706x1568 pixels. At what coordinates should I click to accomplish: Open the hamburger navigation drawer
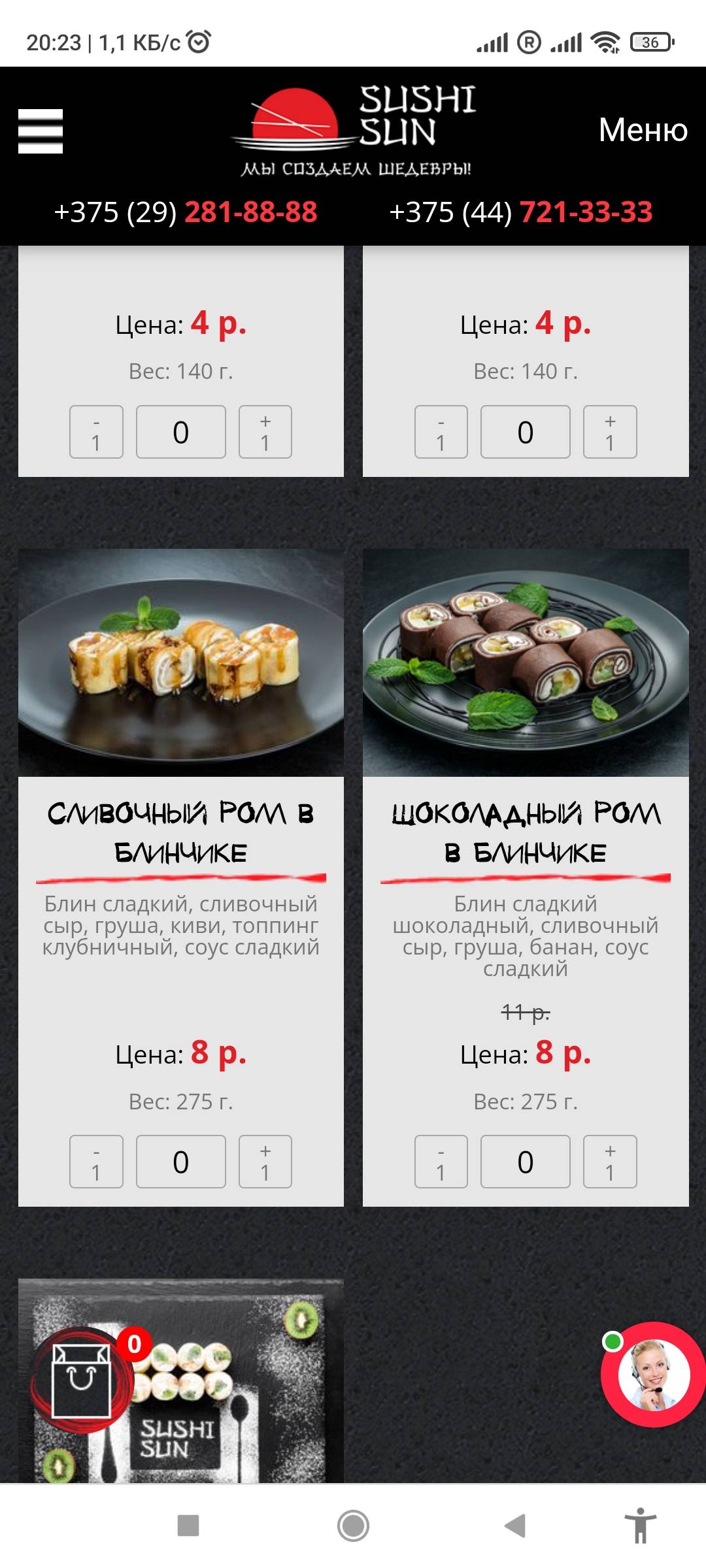point(41,131)
